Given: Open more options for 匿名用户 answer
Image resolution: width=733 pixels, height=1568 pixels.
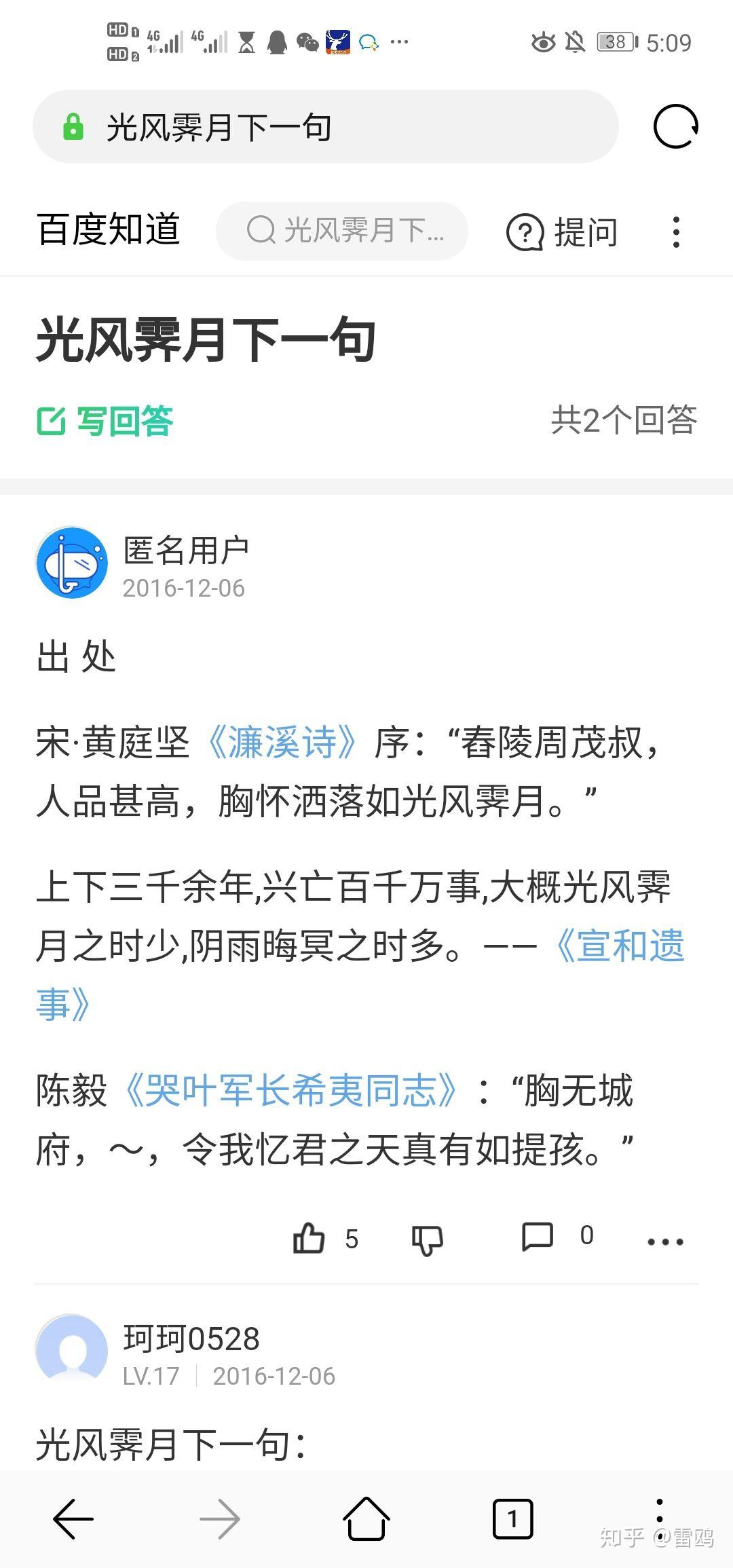Looking at the screenshot, I should (x=665, y=1241).
